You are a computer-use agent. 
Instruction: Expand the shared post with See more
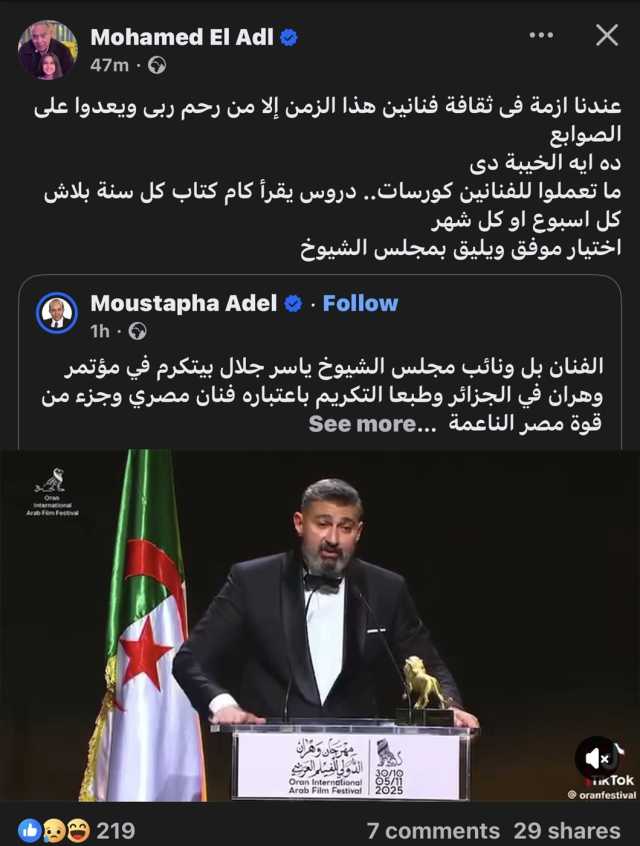(365, 424)
